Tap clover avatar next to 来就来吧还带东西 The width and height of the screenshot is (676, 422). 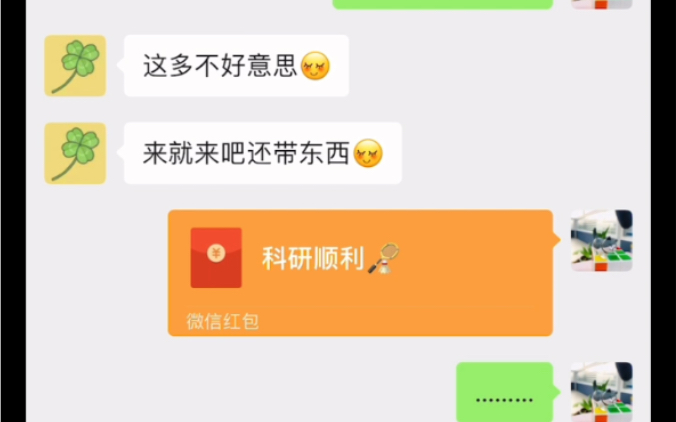75,153
